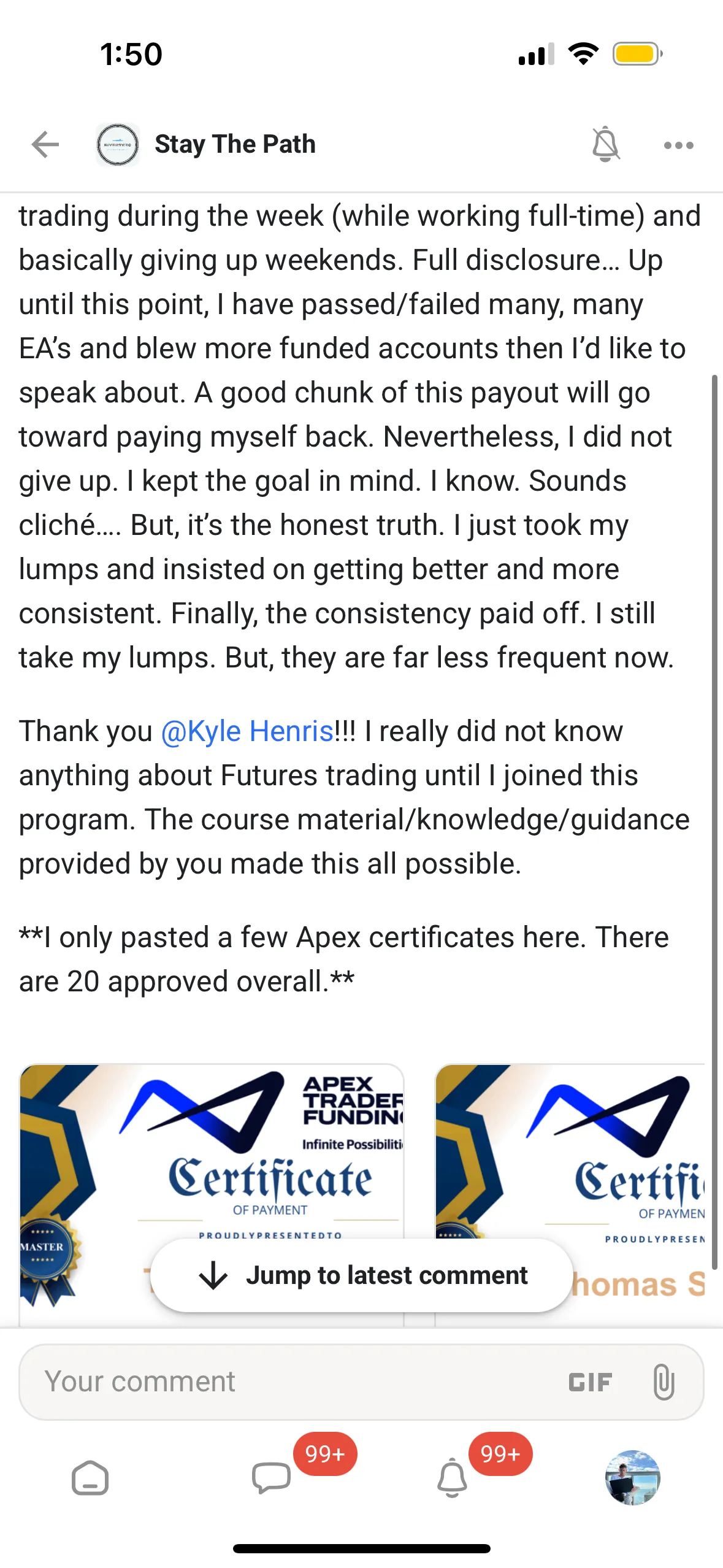Add a GIF to the comment
Viewport: 723px width, 1568px height.
589,1382
